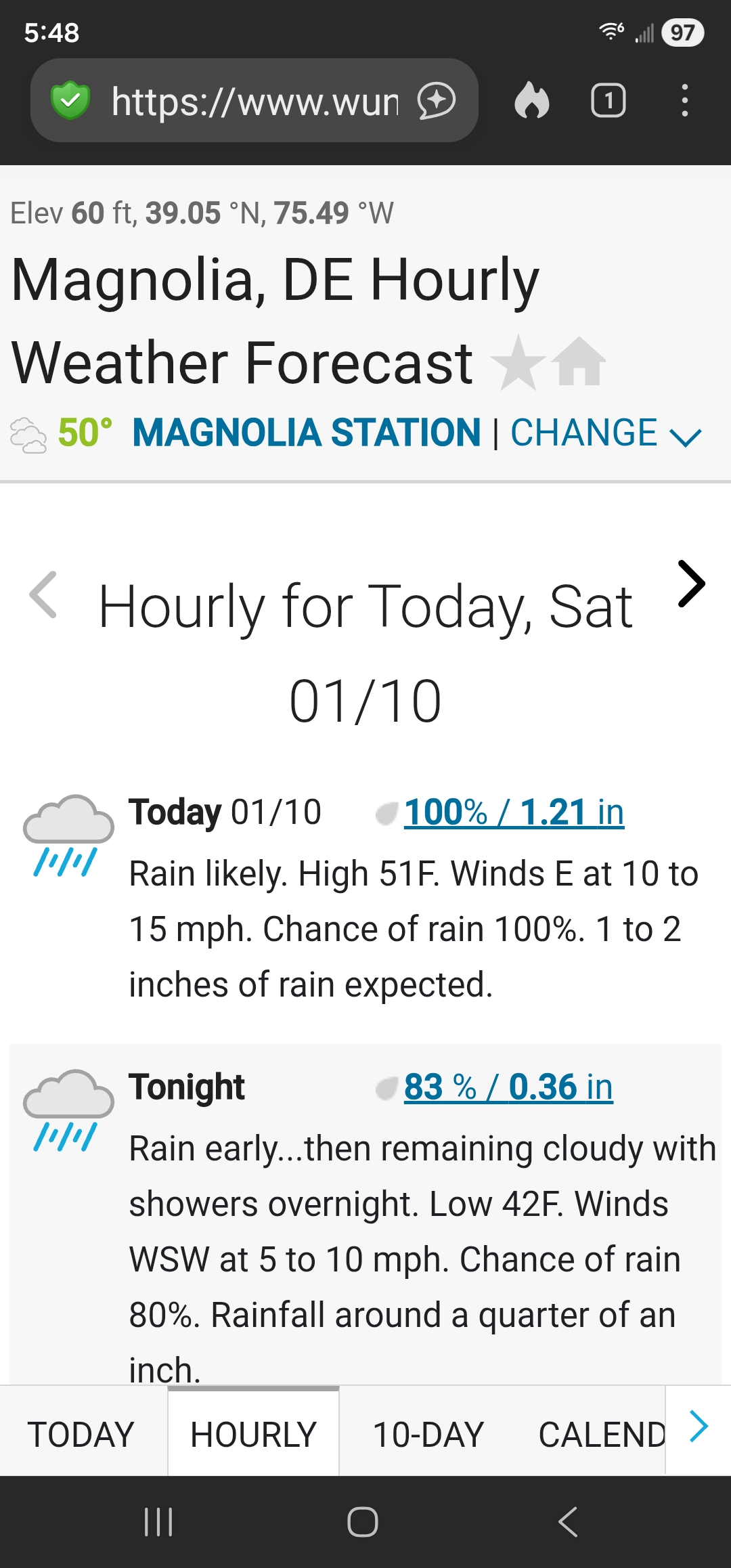Open the Calendar tab
The height and width of the screenshot is (1568, 731).
[601, 1434]
